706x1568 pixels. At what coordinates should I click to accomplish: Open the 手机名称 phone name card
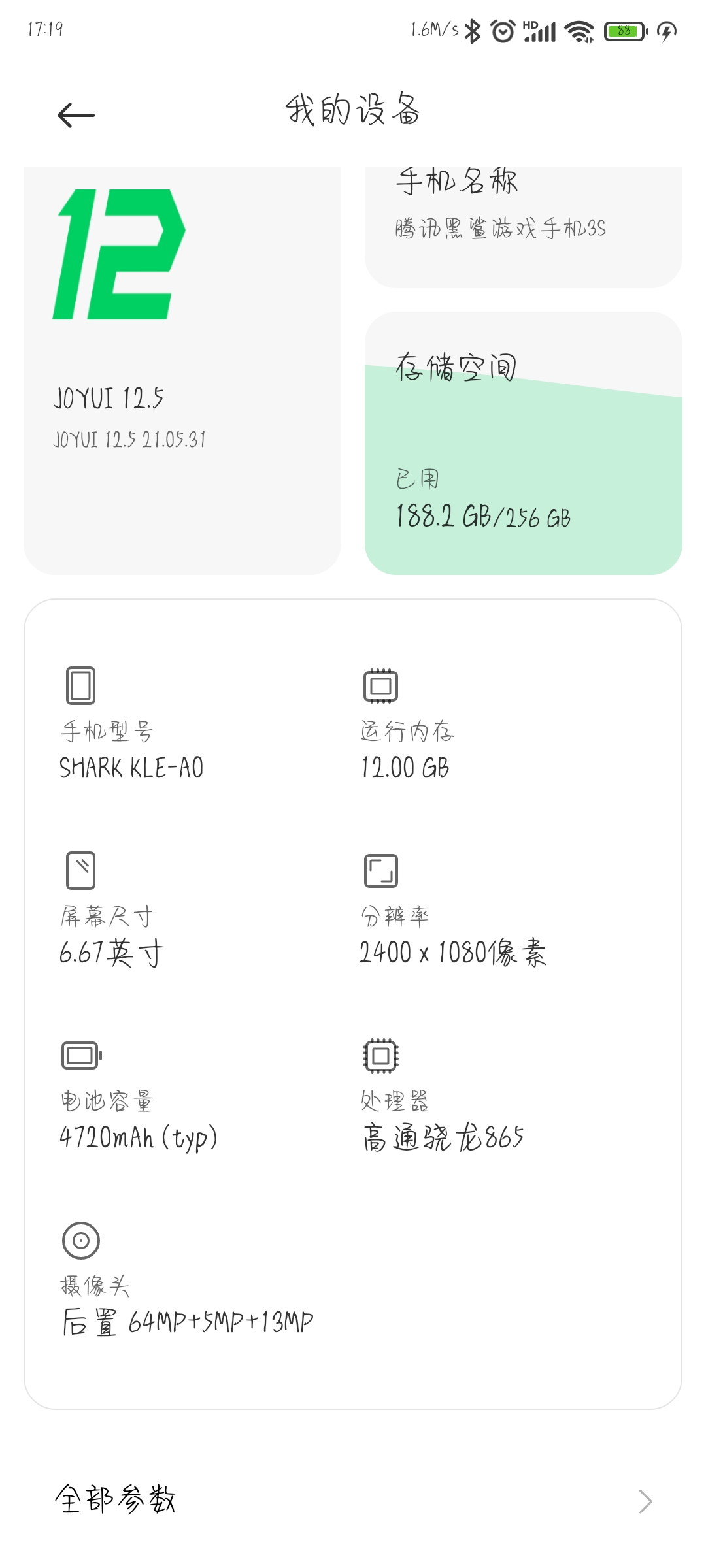point(524,227)
